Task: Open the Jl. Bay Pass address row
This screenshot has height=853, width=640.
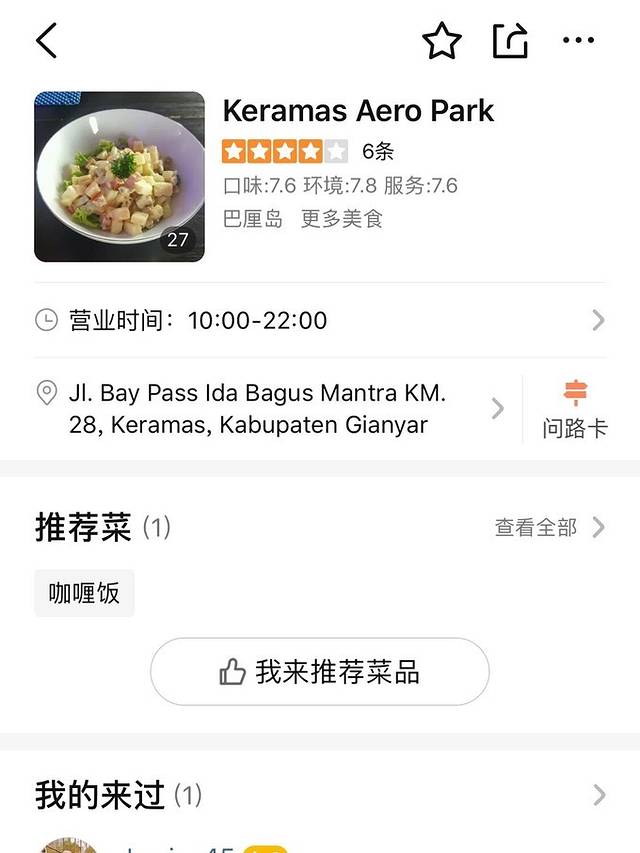Action: tap(270, 409)
